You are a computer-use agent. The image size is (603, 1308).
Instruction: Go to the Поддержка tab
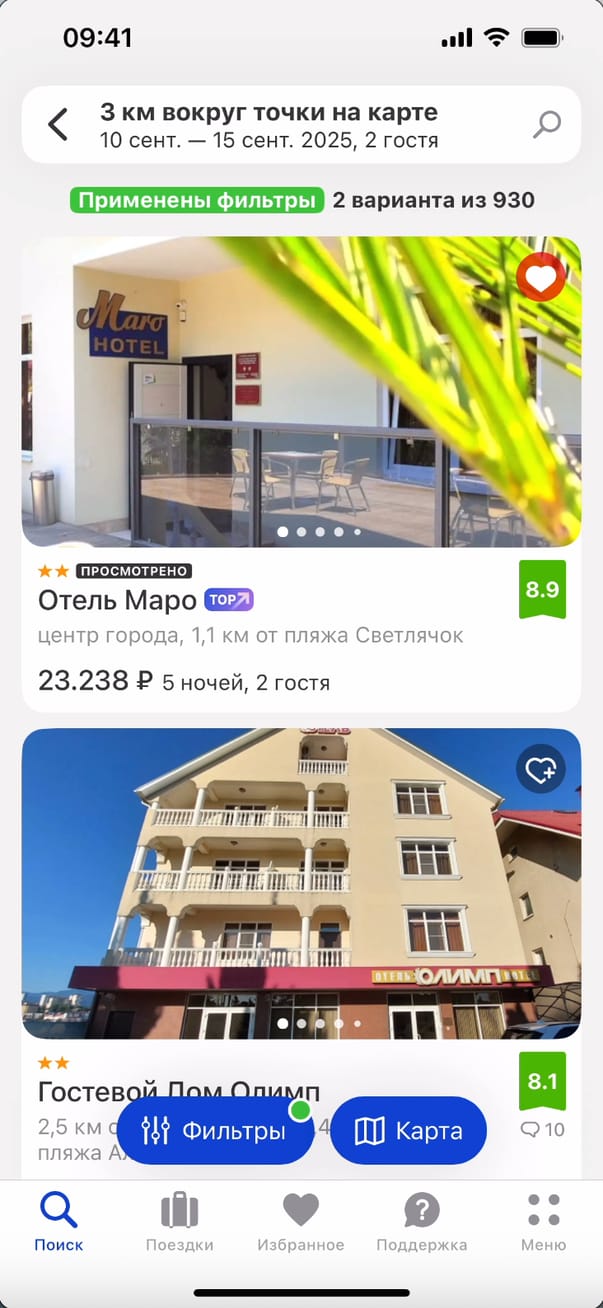421,1222
